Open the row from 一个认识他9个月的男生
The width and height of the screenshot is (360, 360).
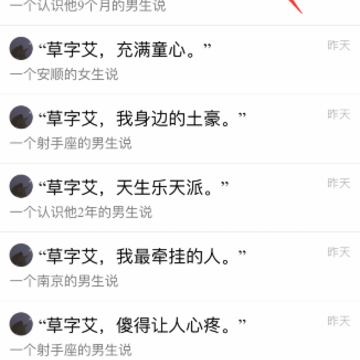[180, 12]
